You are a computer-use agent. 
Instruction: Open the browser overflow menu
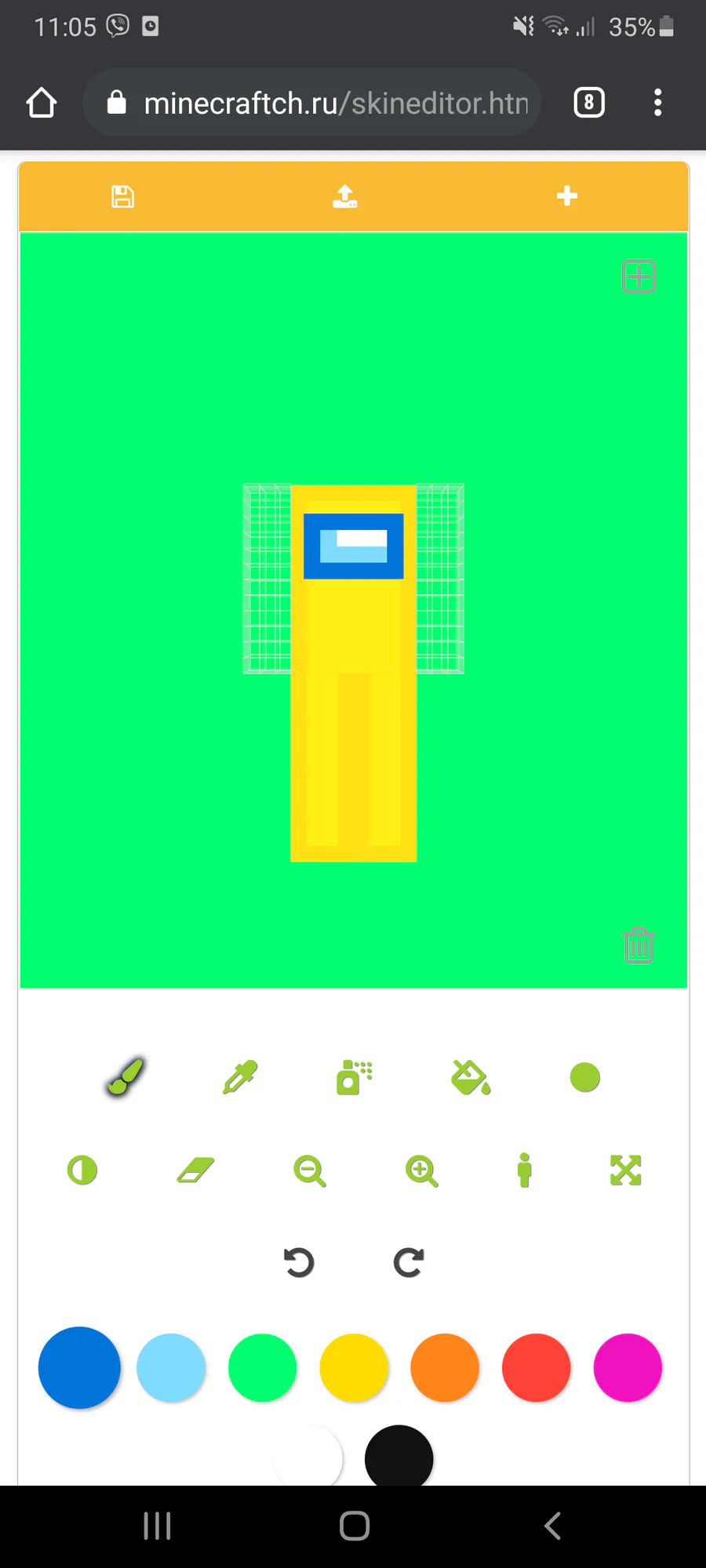pyautogui.click(x=657, y=103)
